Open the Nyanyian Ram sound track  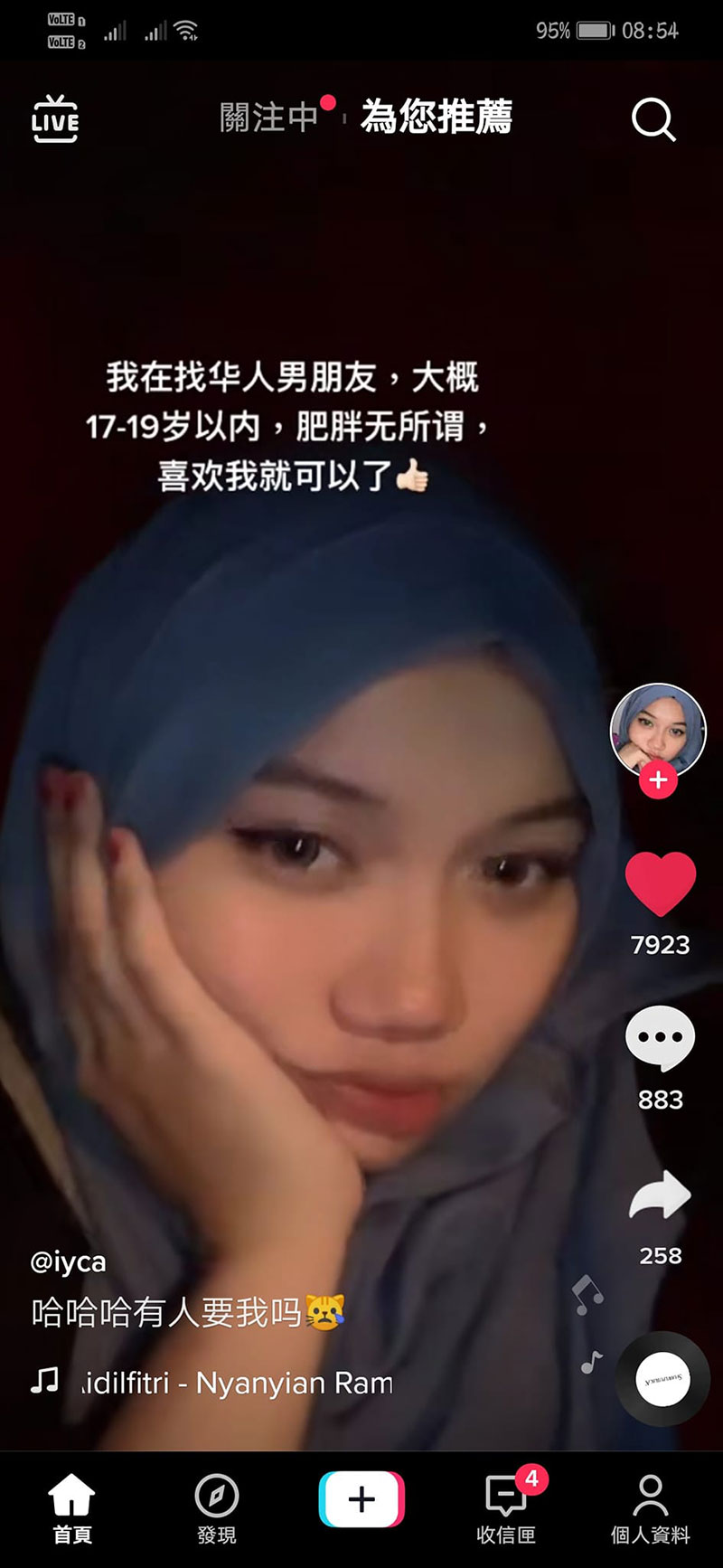[x=237, y=1383]
